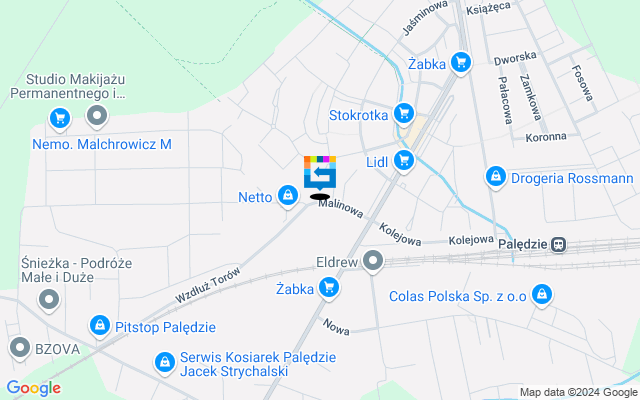Viewport: 640px width, 400px height.
Task: Tap the BZOVA place marker
Action: tap(19, 348)
